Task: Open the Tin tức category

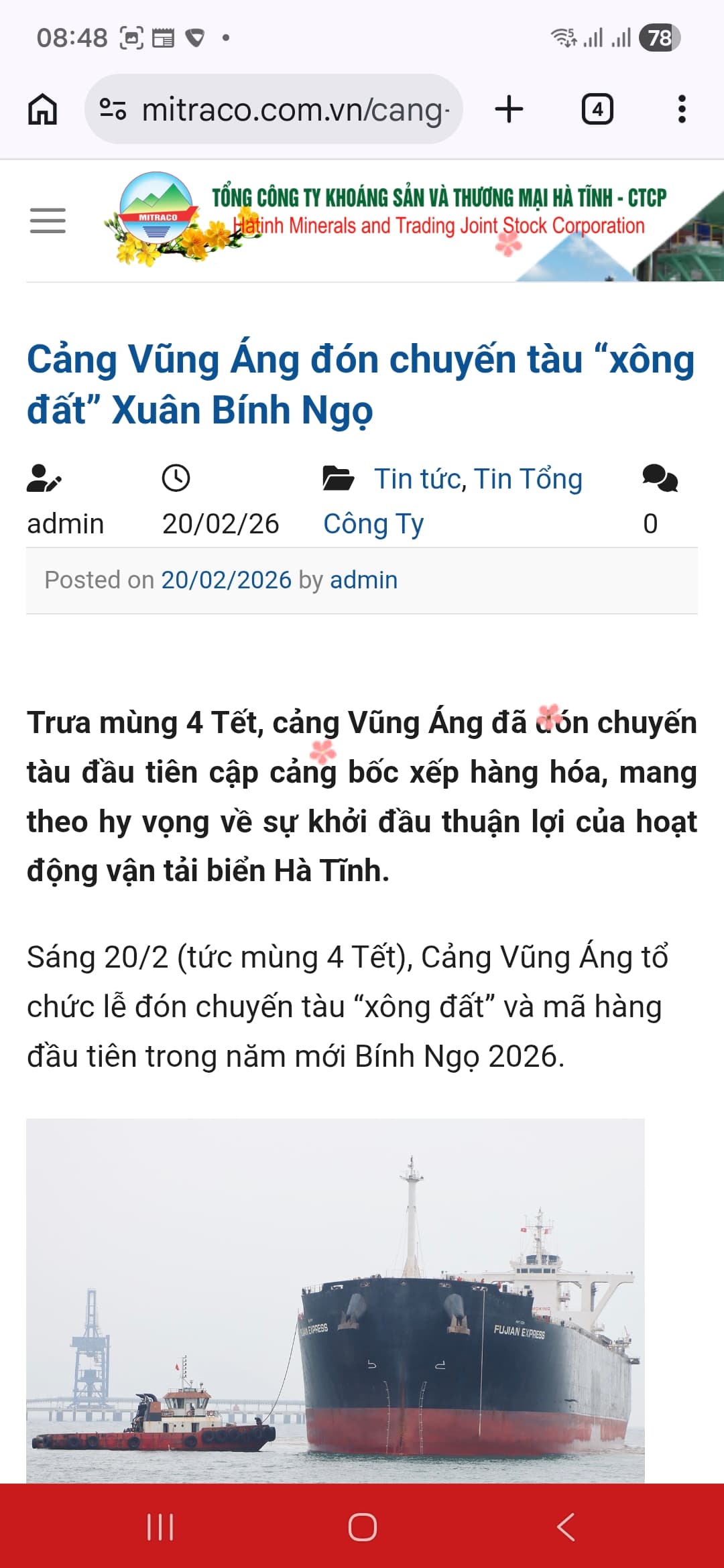Action: 418,479
